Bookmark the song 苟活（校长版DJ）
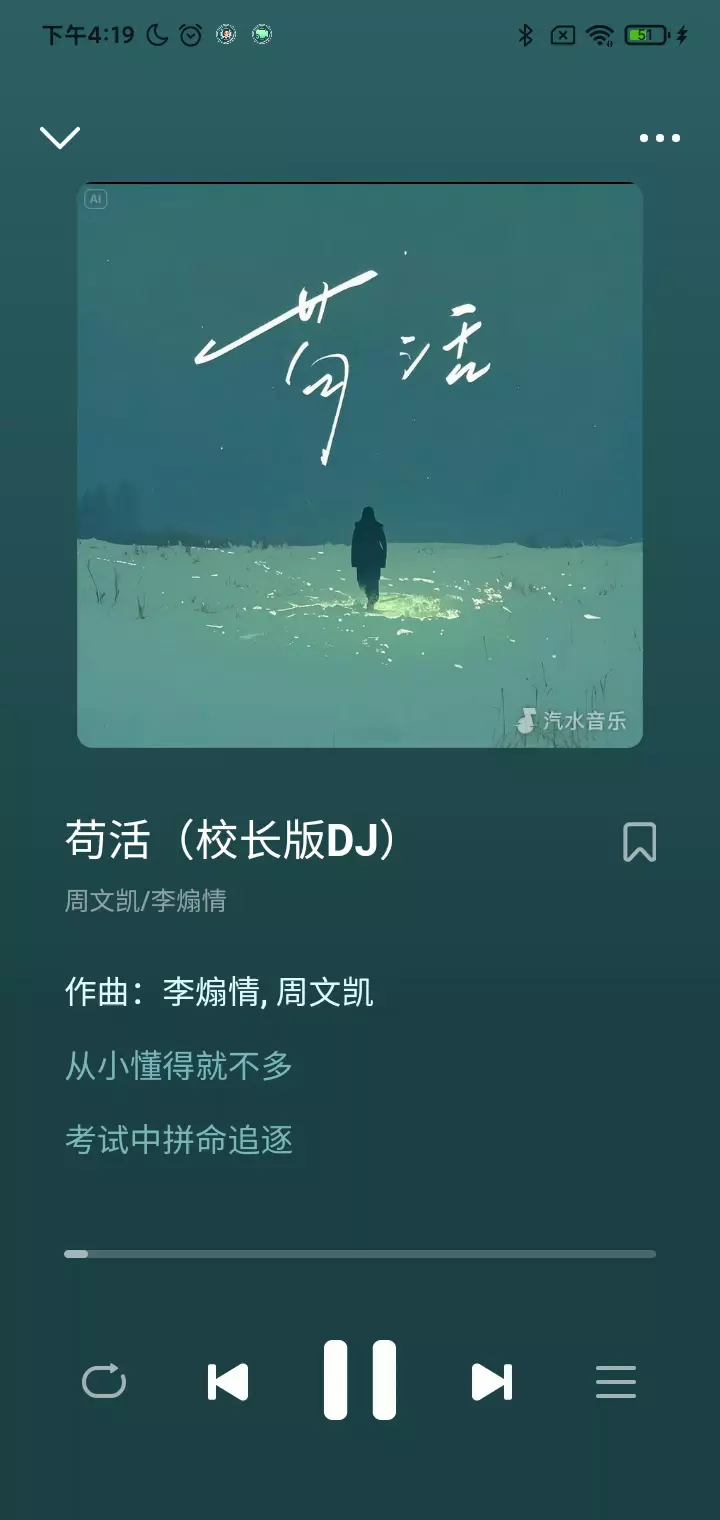The height and width of the screenshot is (1520, 720). point(639,842)
